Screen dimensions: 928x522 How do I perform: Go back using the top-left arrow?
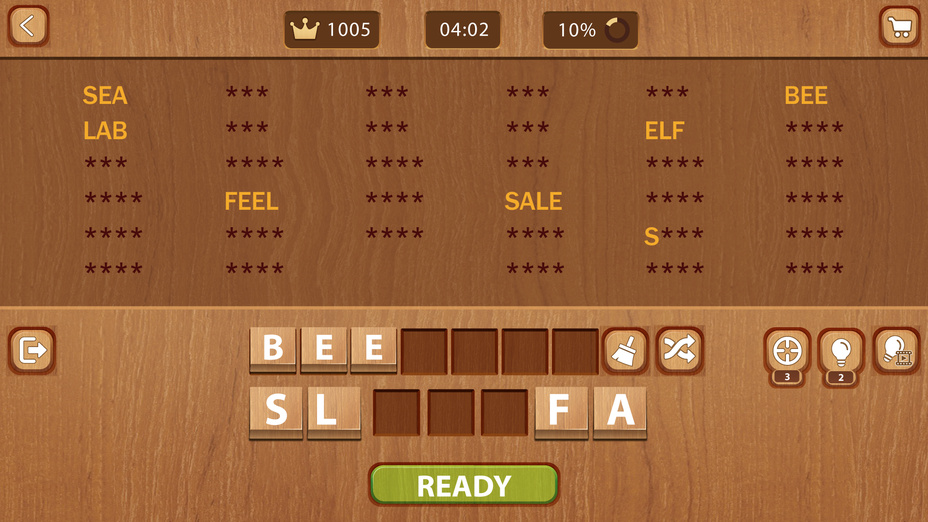[x=28, y=27]
